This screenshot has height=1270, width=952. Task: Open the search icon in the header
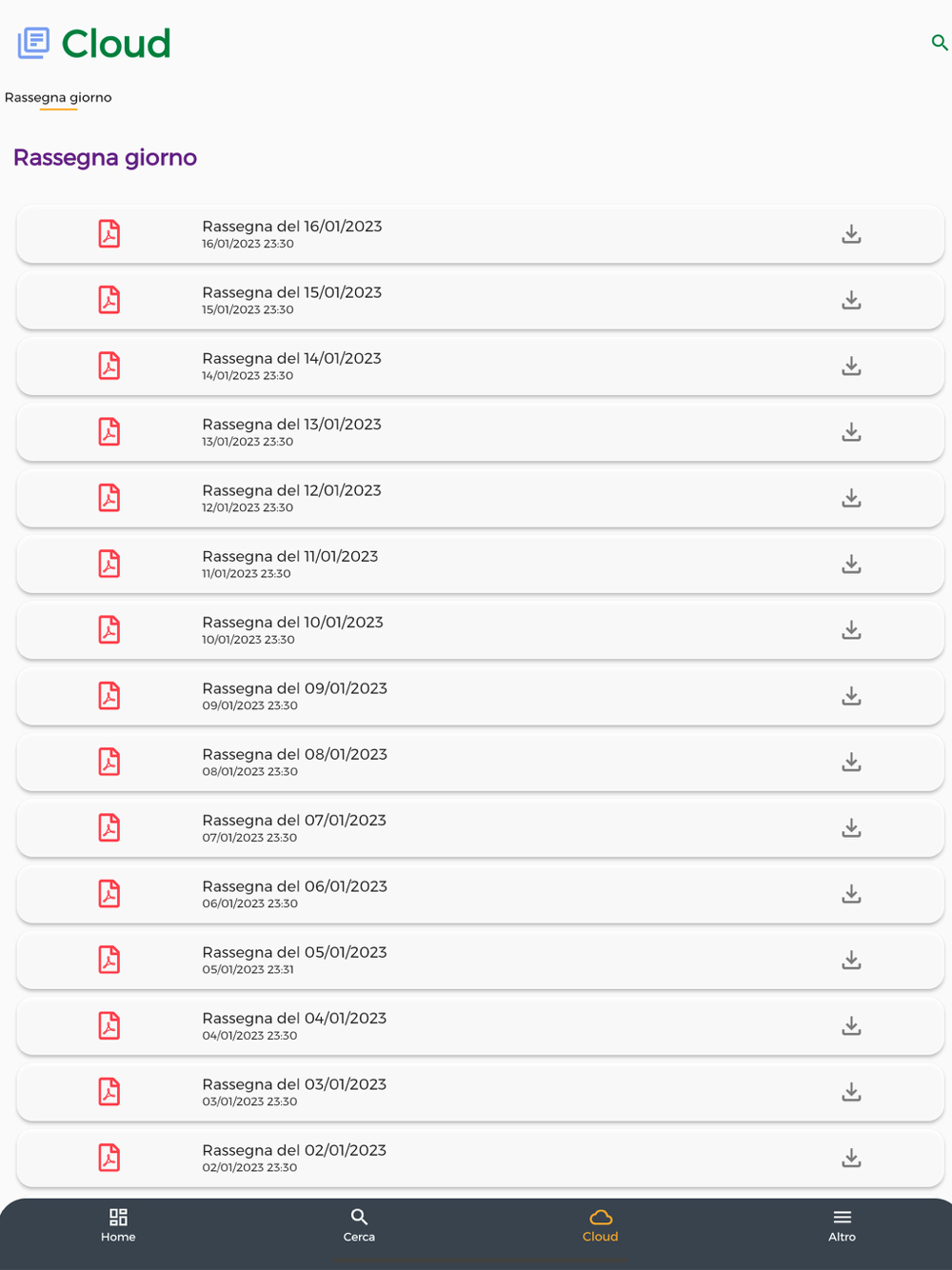pos(939,43)
